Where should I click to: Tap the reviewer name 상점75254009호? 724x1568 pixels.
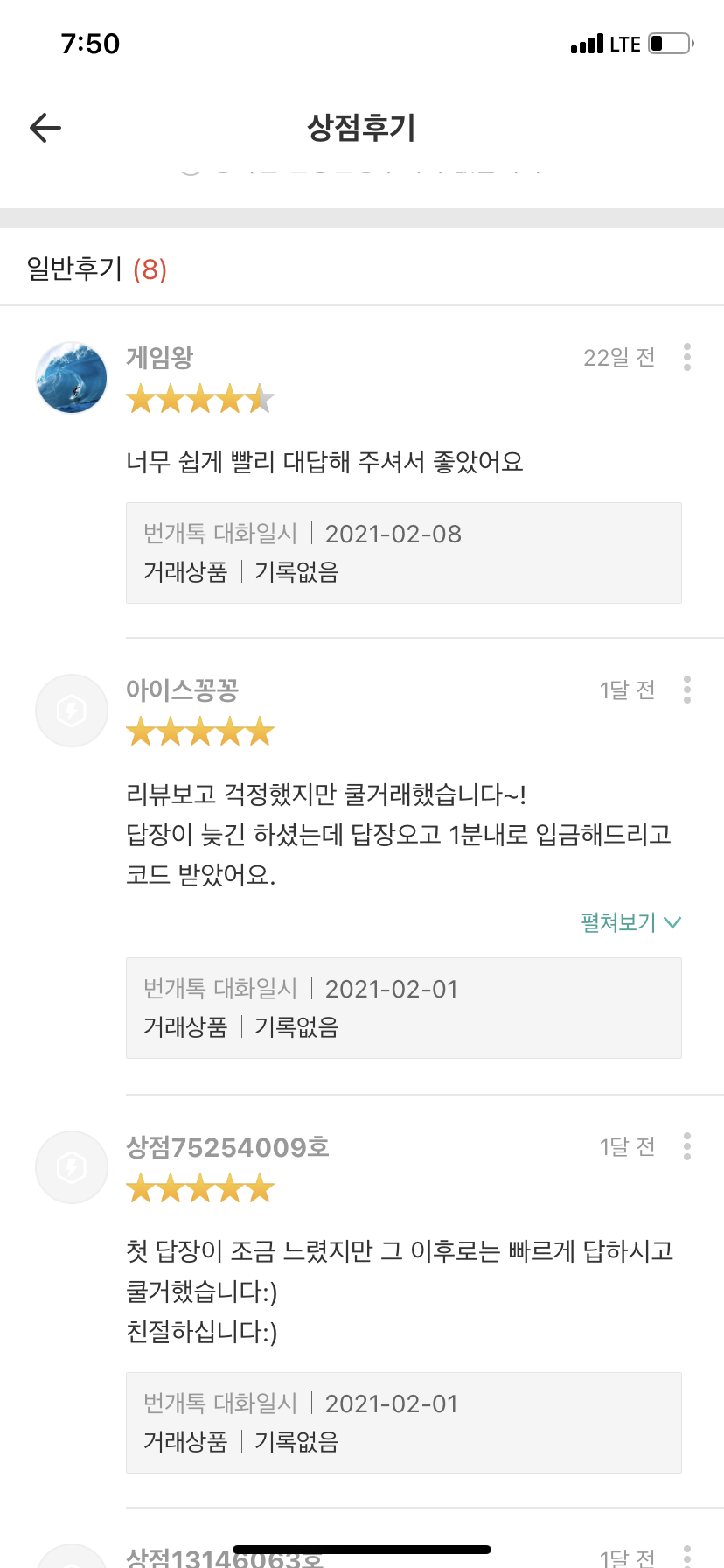tap(227, 1146)
